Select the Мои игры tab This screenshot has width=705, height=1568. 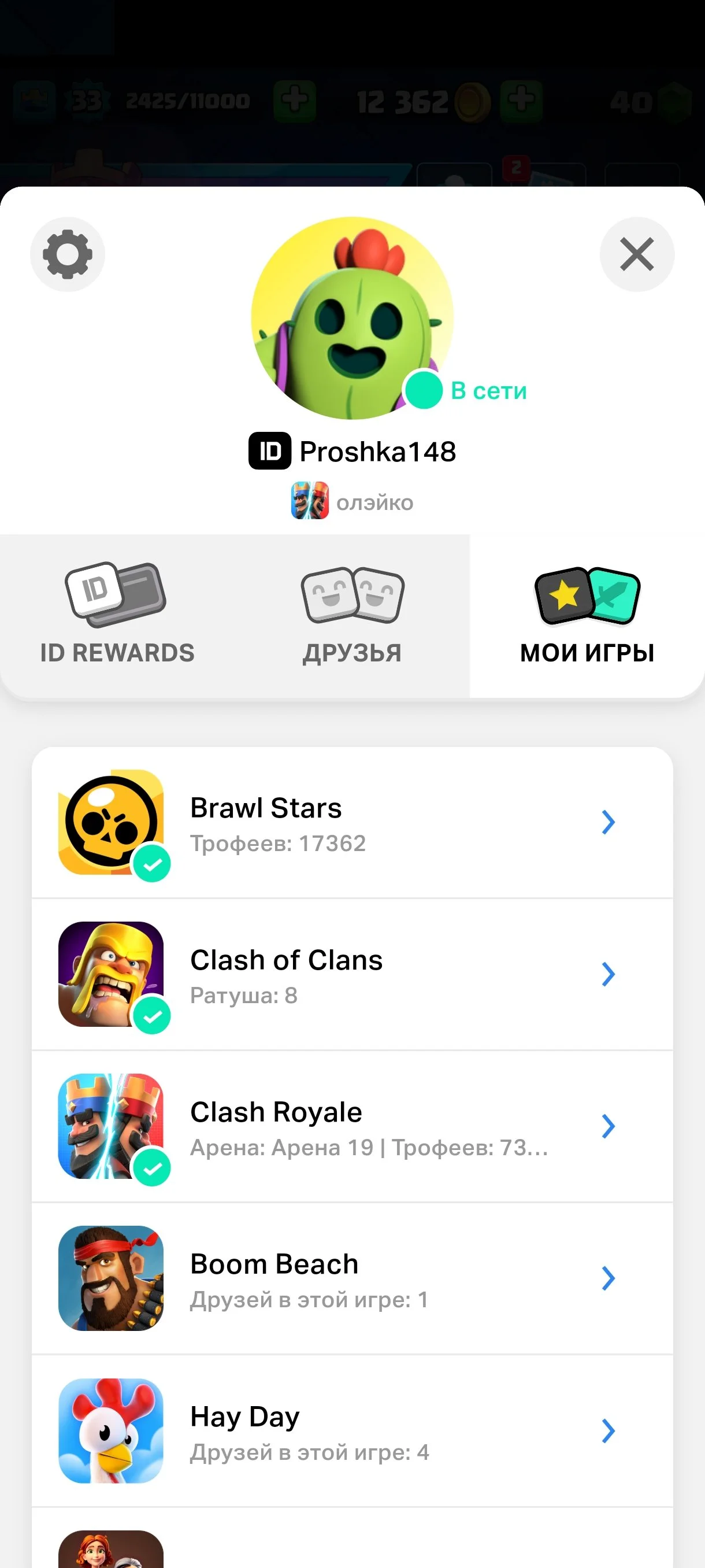[x=587, y=615]
